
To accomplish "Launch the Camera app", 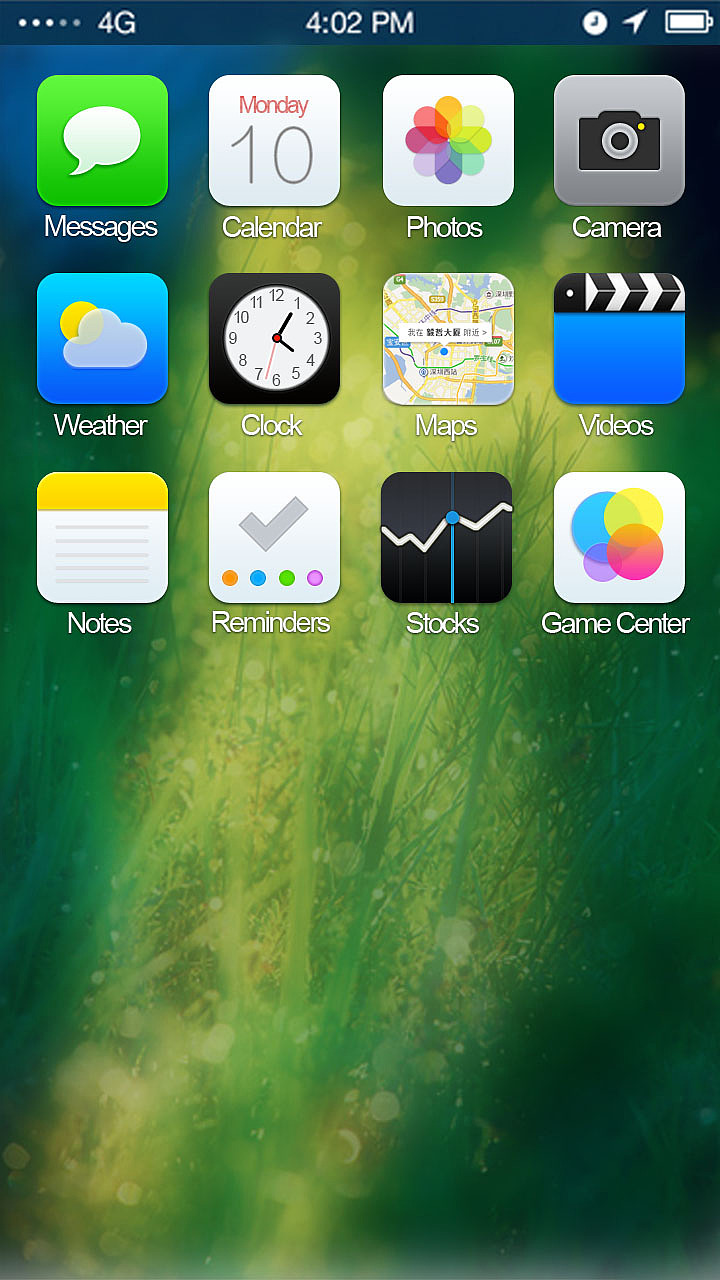I will (x=619, y=140).
